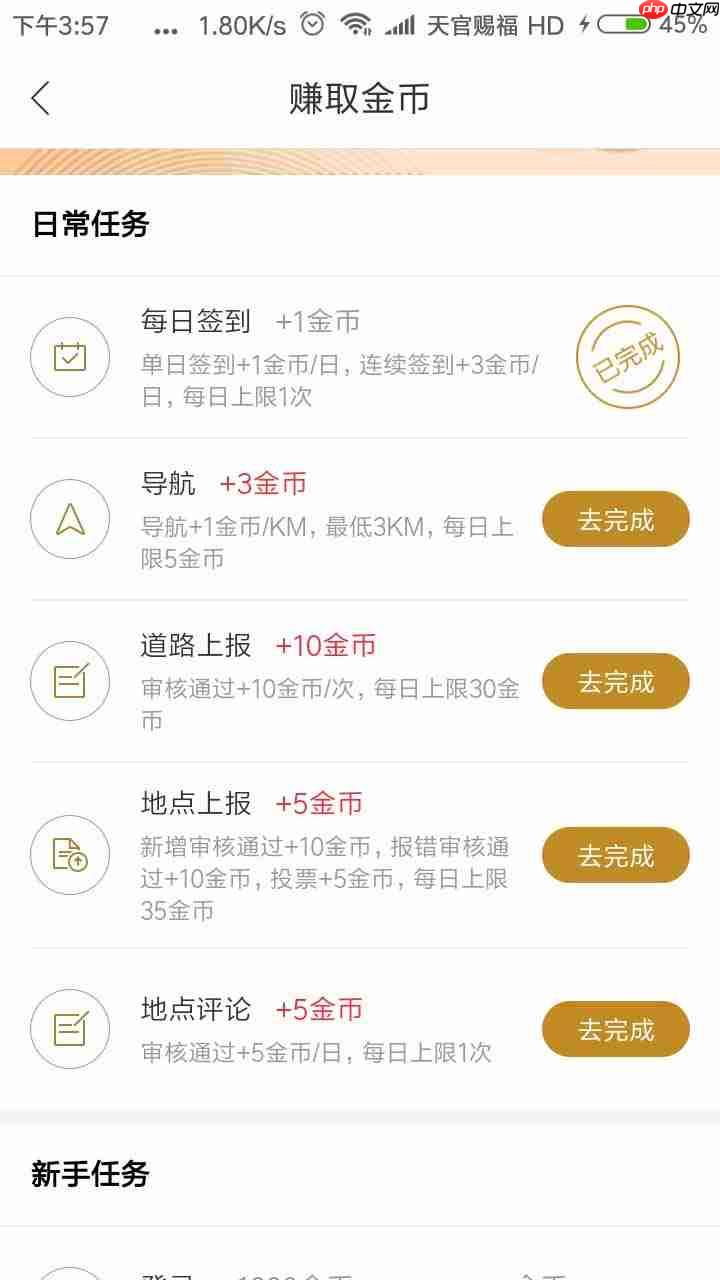Open the 道路上报 road report icon
Image resolution: width=720 pixels, height=1280 pixels.
(70, 681)
